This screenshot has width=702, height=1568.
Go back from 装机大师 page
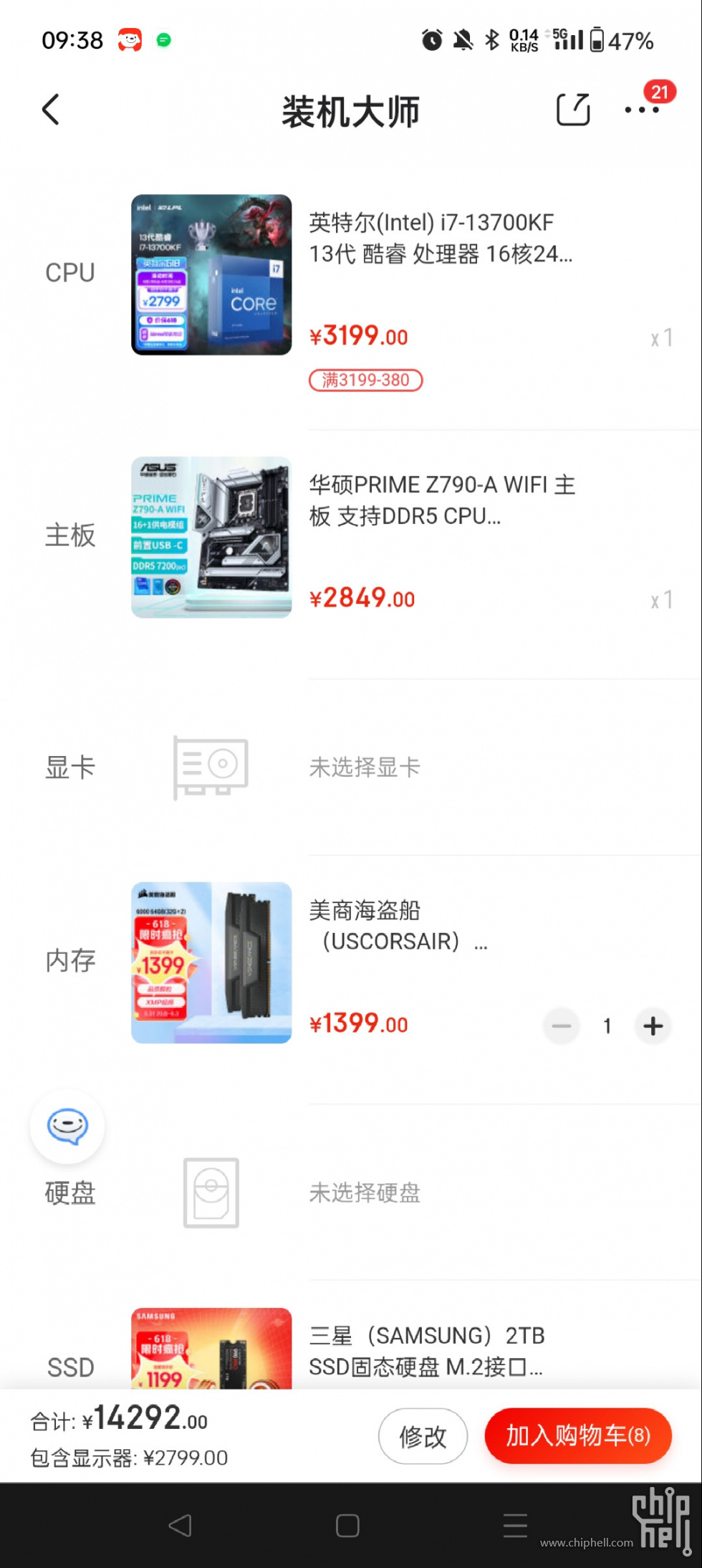50,110
